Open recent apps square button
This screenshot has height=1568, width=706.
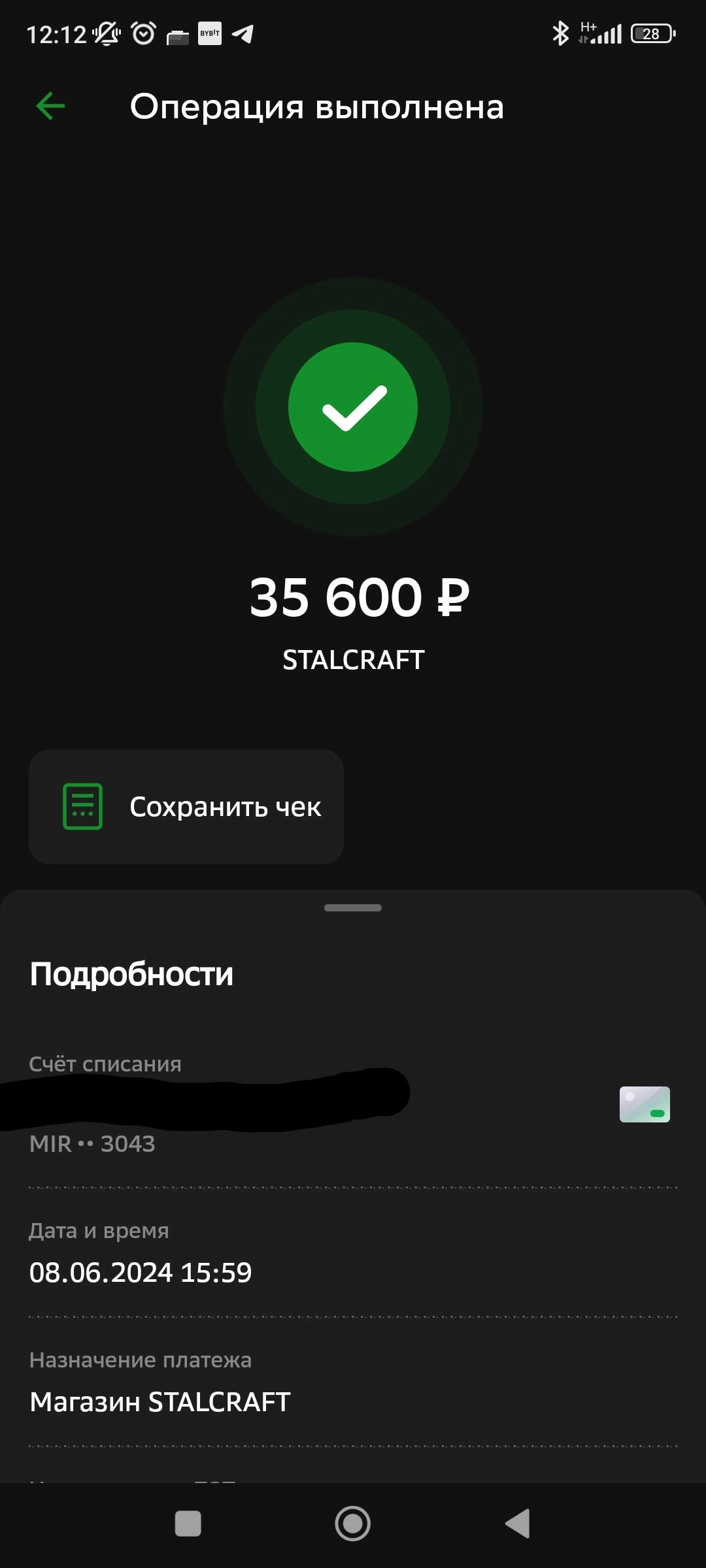pyautogui.click(x=188, y=1524)
